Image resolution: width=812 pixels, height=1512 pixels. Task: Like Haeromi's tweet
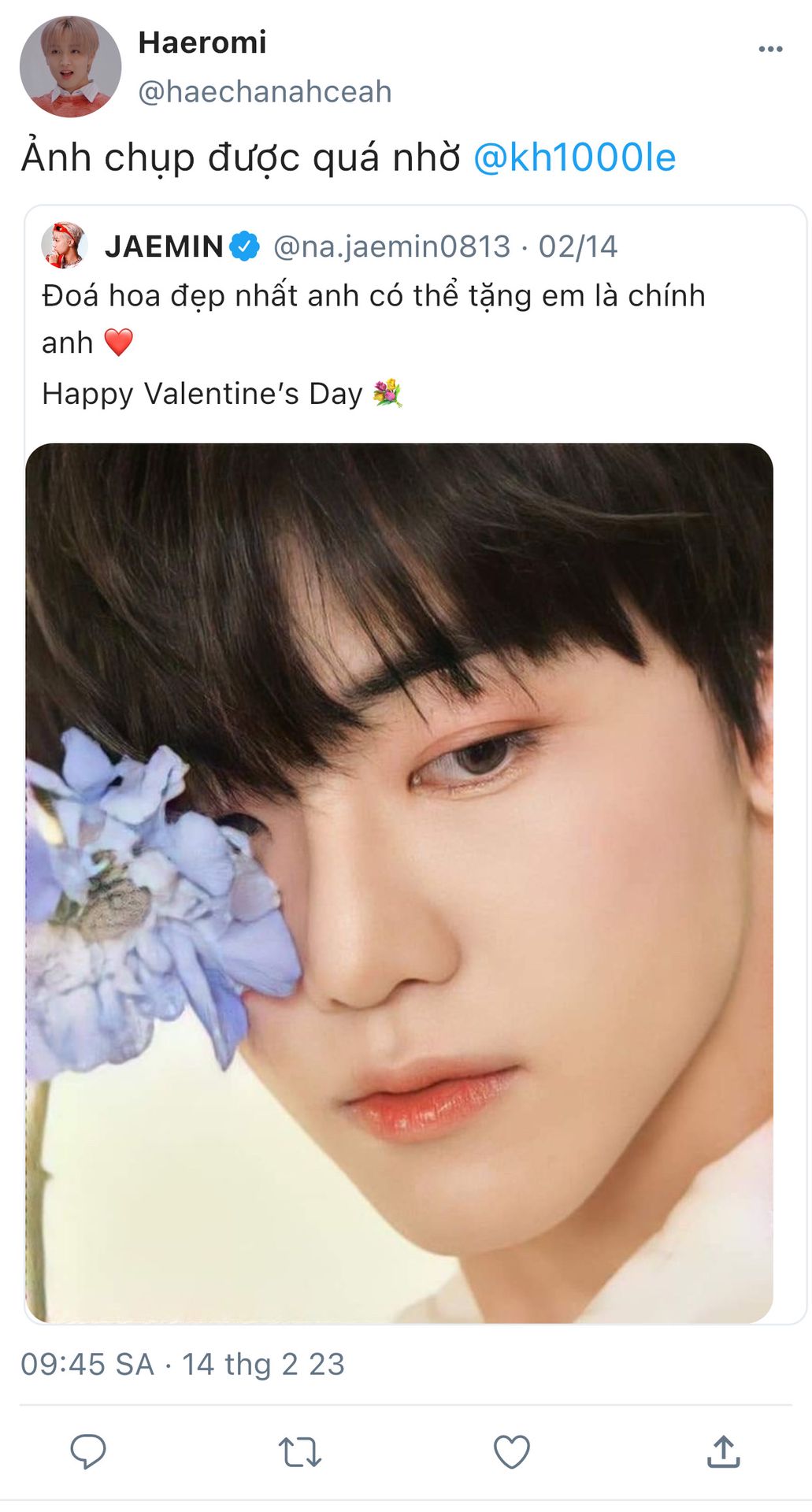click(x=511, y=1451)
